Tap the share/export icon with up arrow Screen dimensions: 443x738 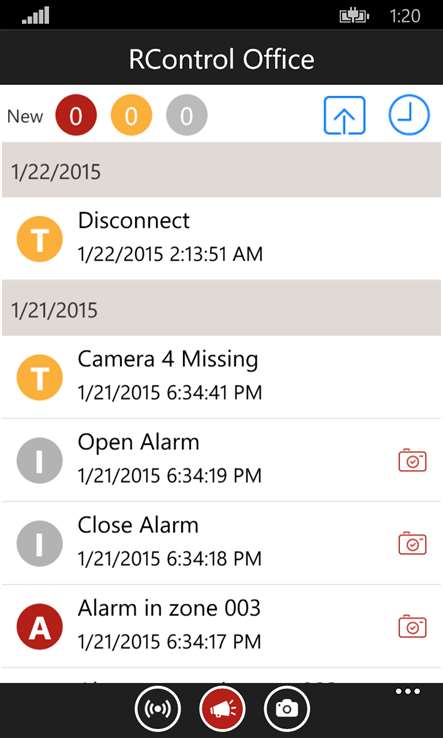[x=345, y=116]
